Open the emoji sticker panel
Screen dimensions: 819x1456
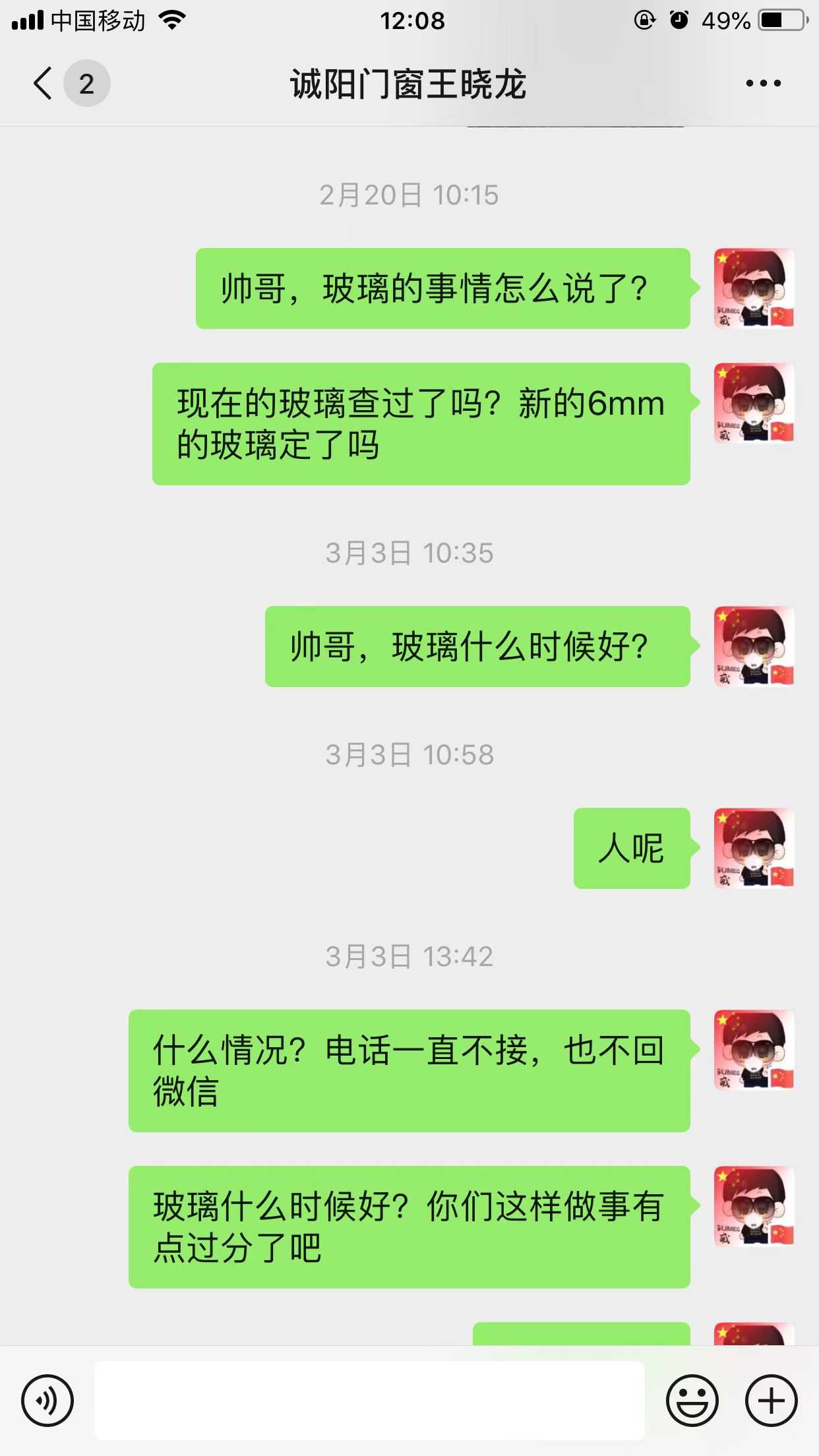pos(692,1400)
